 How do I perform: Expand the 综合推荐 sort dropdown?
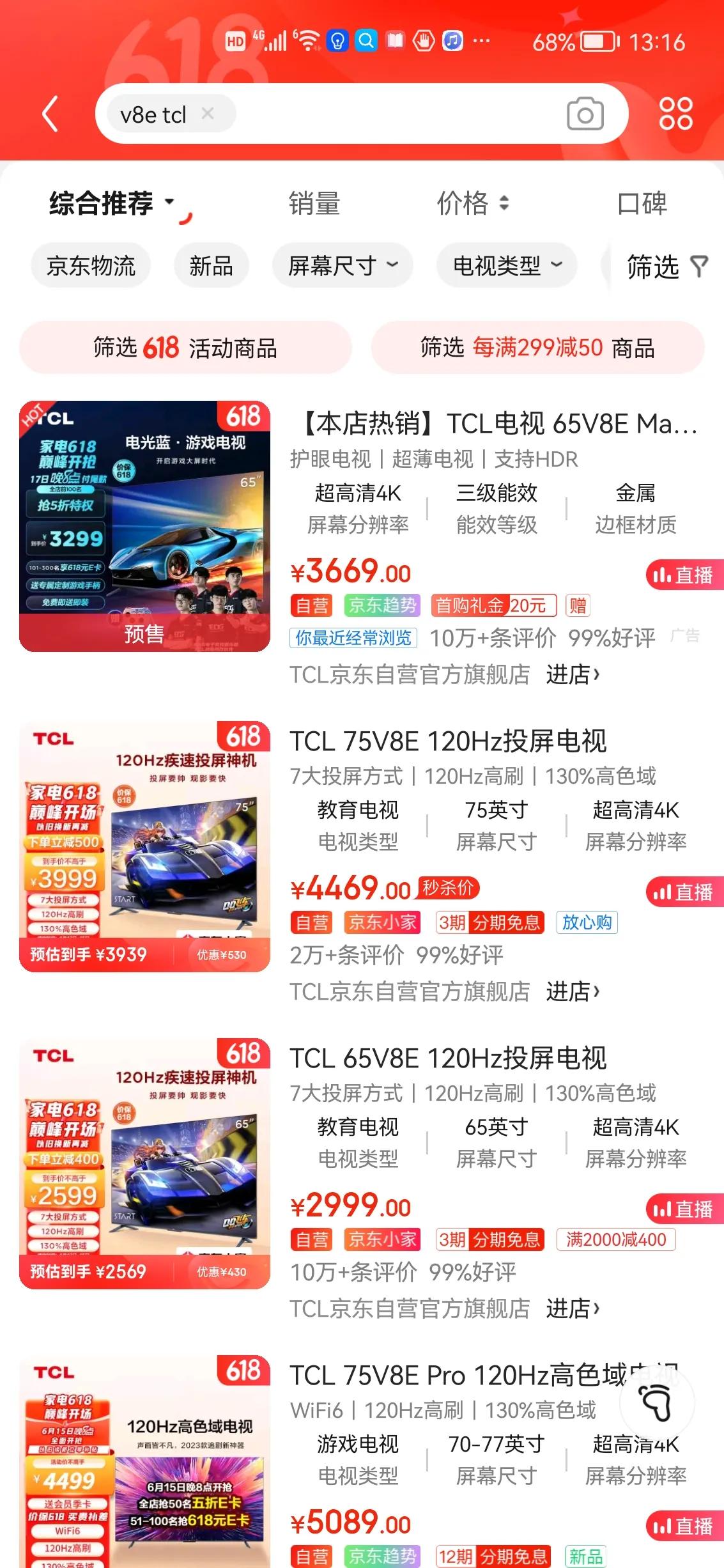click(x=110, y=203)
